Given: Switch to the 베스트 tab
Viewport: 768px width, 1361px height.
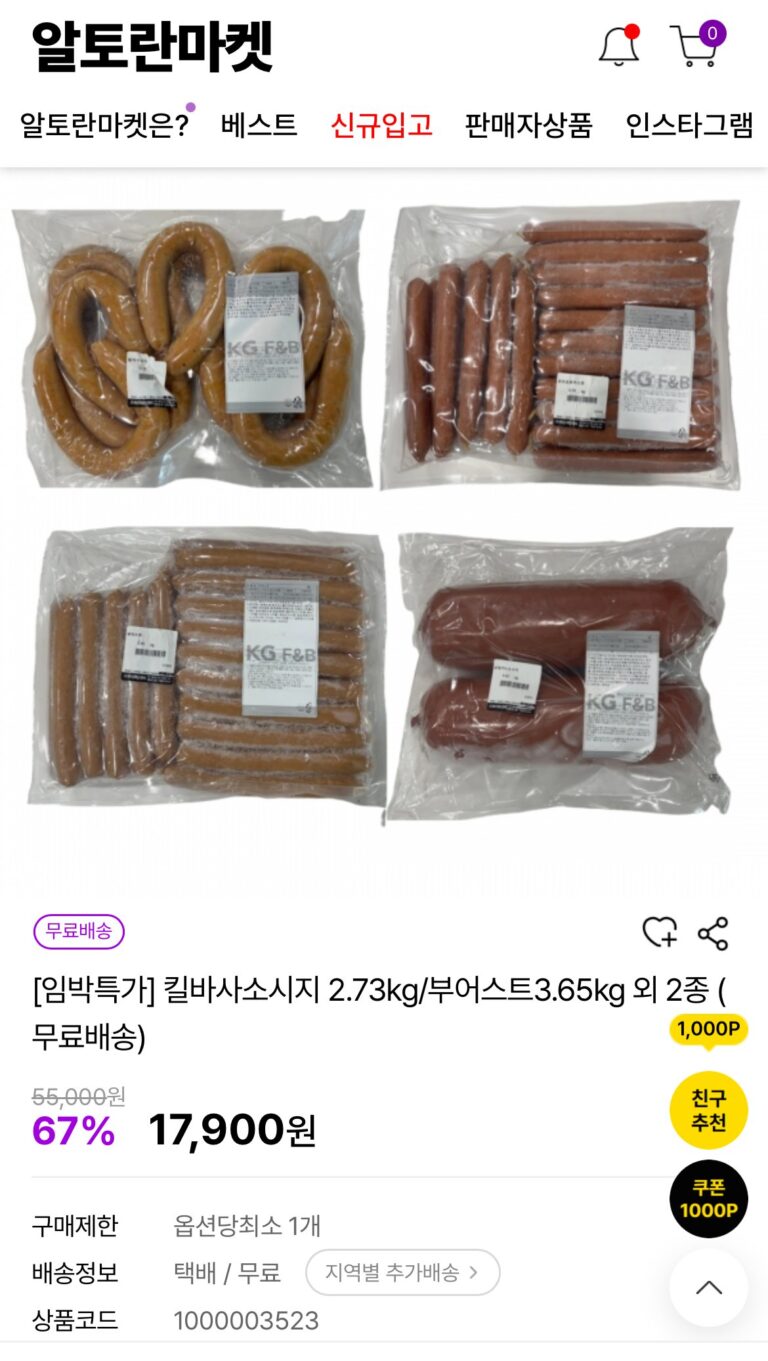Looking at the screenshot, I should [259, 126].
